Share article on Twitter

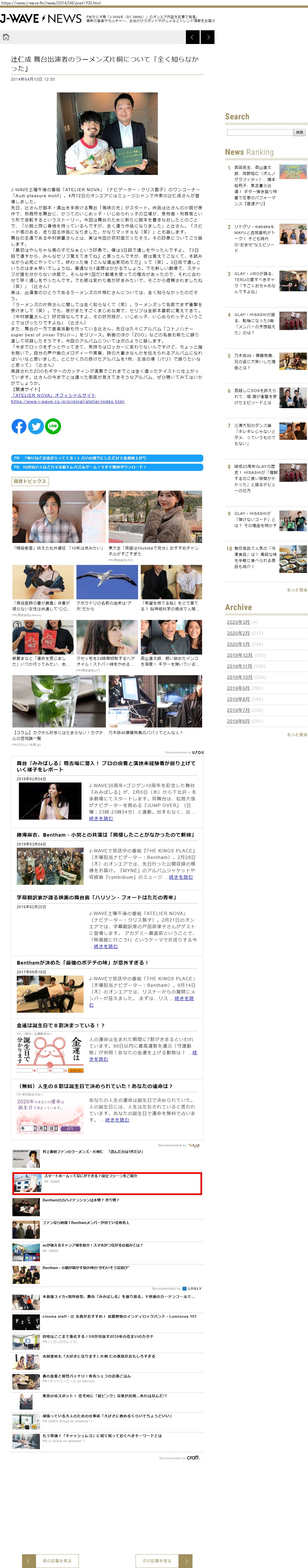tap(36, 426)
